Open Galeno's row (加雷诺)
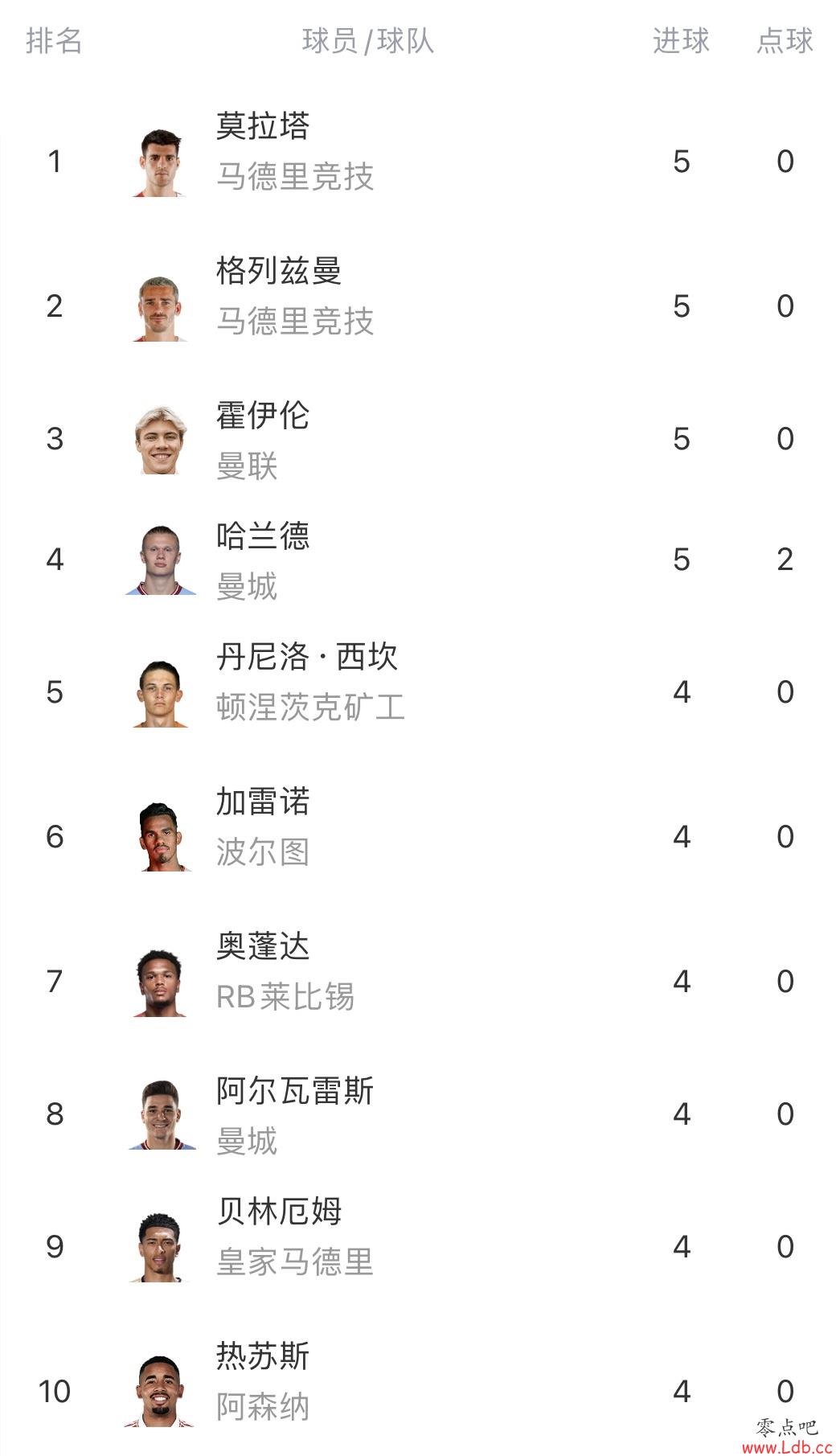The image size is (840, 1456). tap(263, 802)
